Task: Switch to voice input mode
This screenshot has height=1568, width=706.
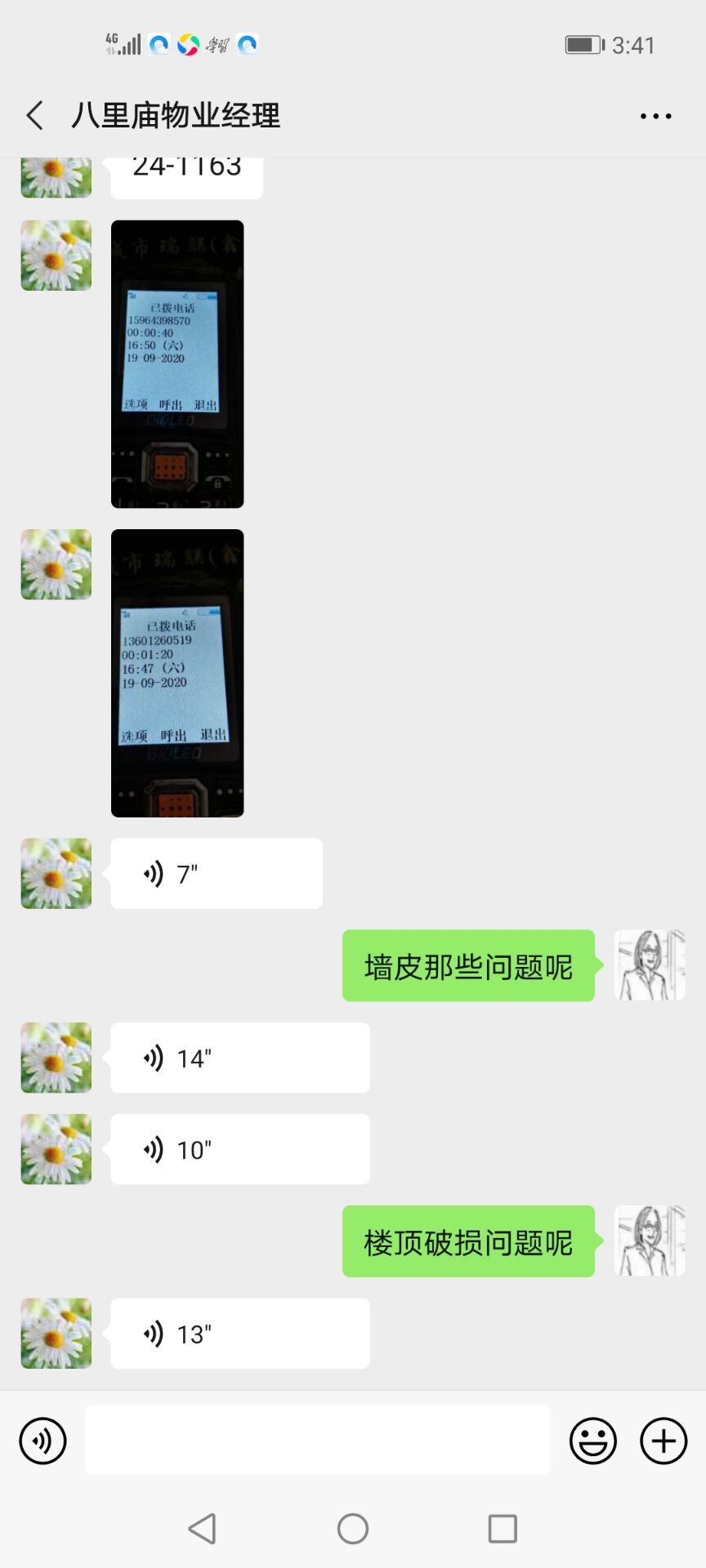Action: click(42, 1441)
